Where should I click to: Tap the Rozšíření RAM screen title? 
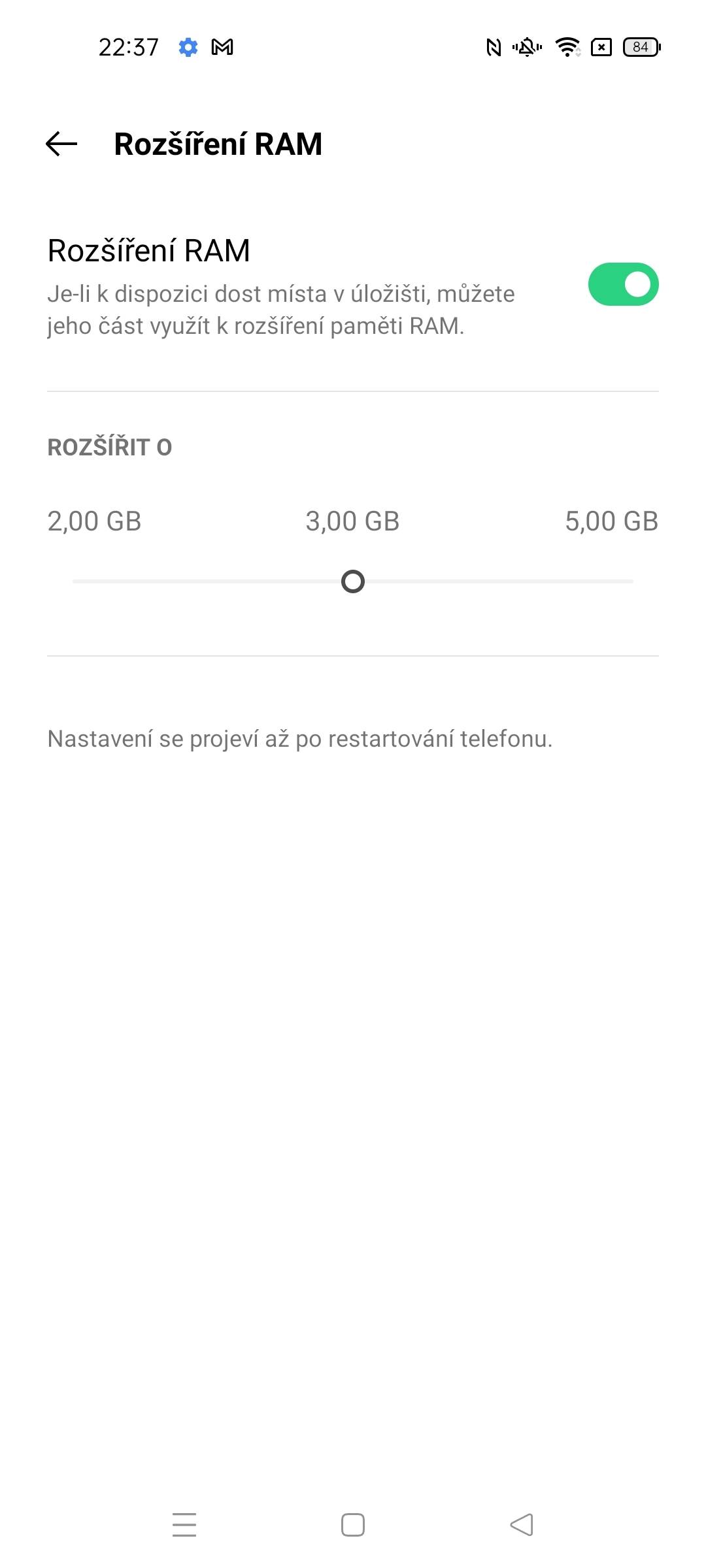[x=218, y=144]
